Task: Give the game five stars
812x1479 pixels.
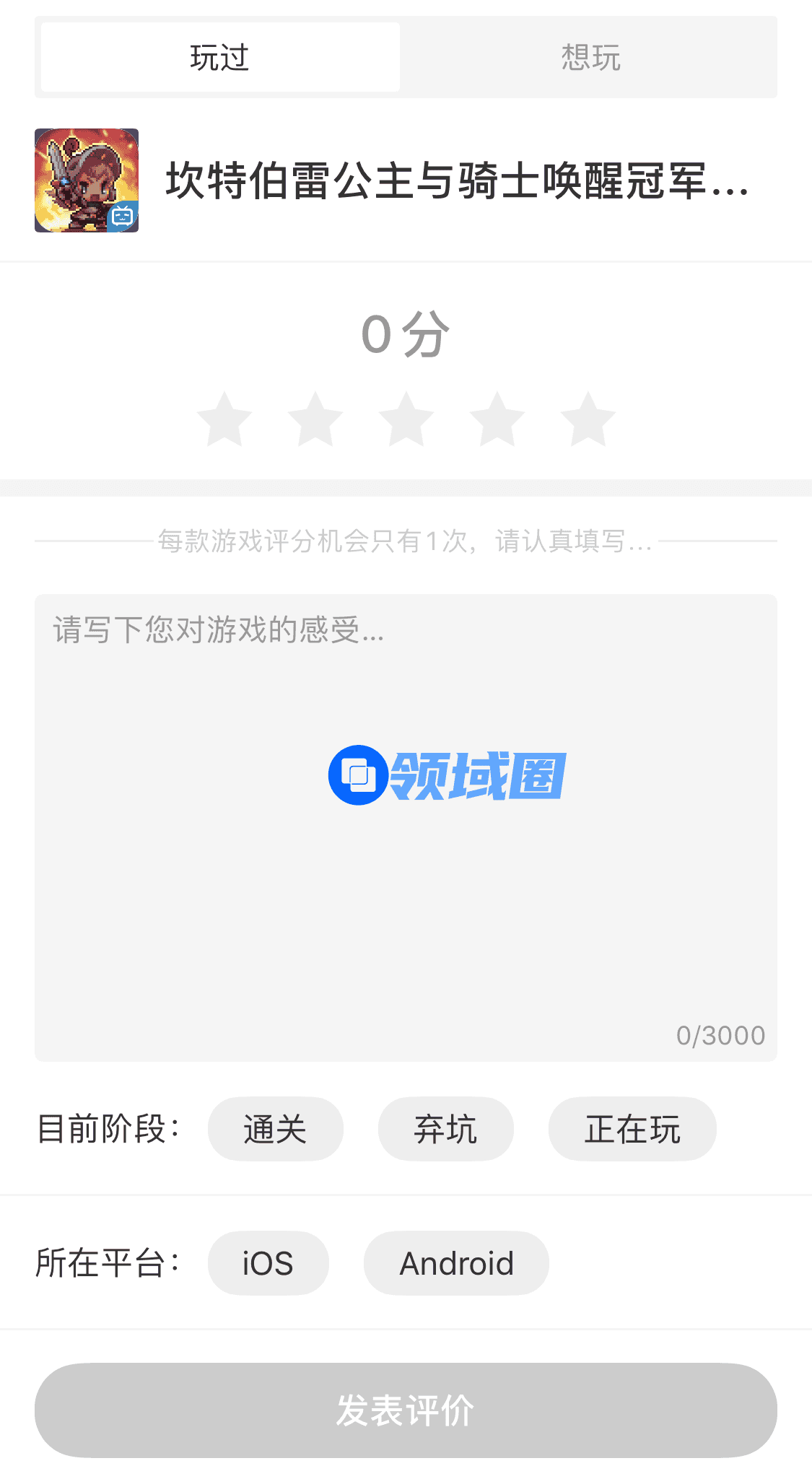Action: coord(588,420)
